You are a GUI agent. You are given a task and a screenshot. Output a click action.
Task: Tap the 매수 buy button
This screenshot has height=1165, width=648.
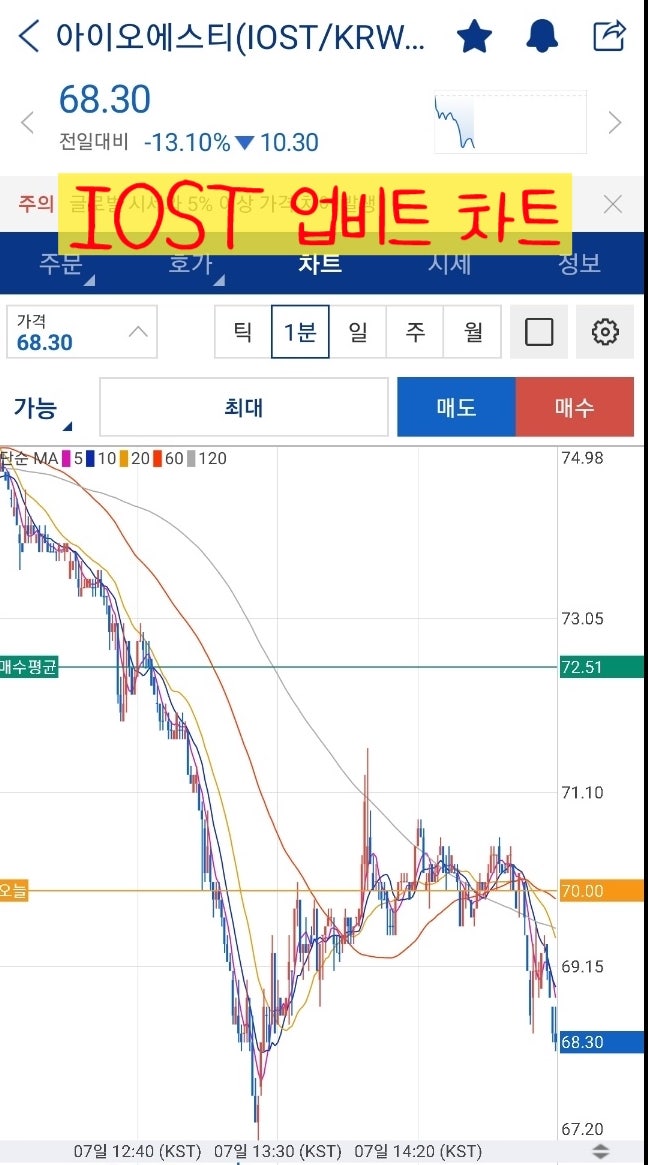pyautogui.click(x=574, y=407)
